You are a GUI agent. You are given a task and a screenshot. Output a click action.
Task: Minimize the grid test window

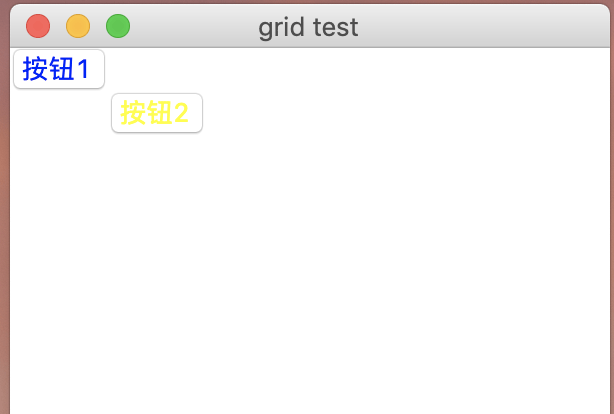[x=78, y=26]
